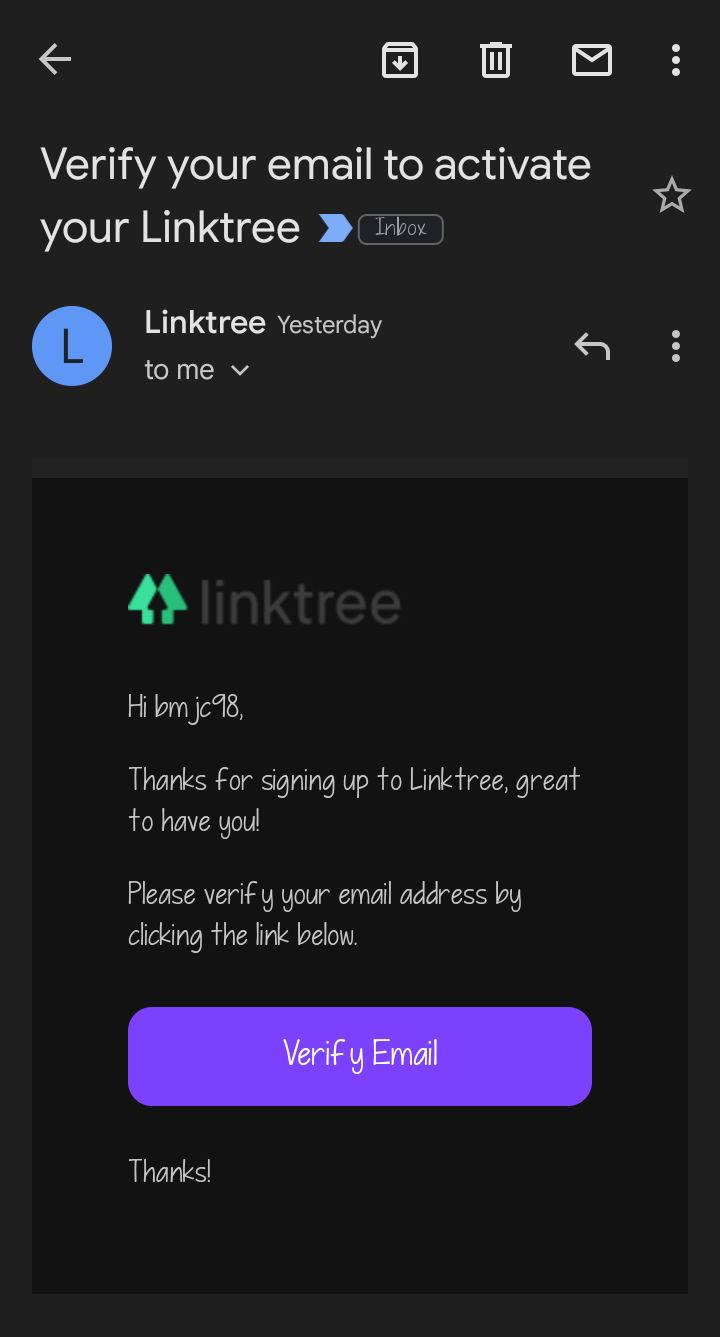Go back to the inbox list
The image size is (720, 1337).
tap(55, 60)
